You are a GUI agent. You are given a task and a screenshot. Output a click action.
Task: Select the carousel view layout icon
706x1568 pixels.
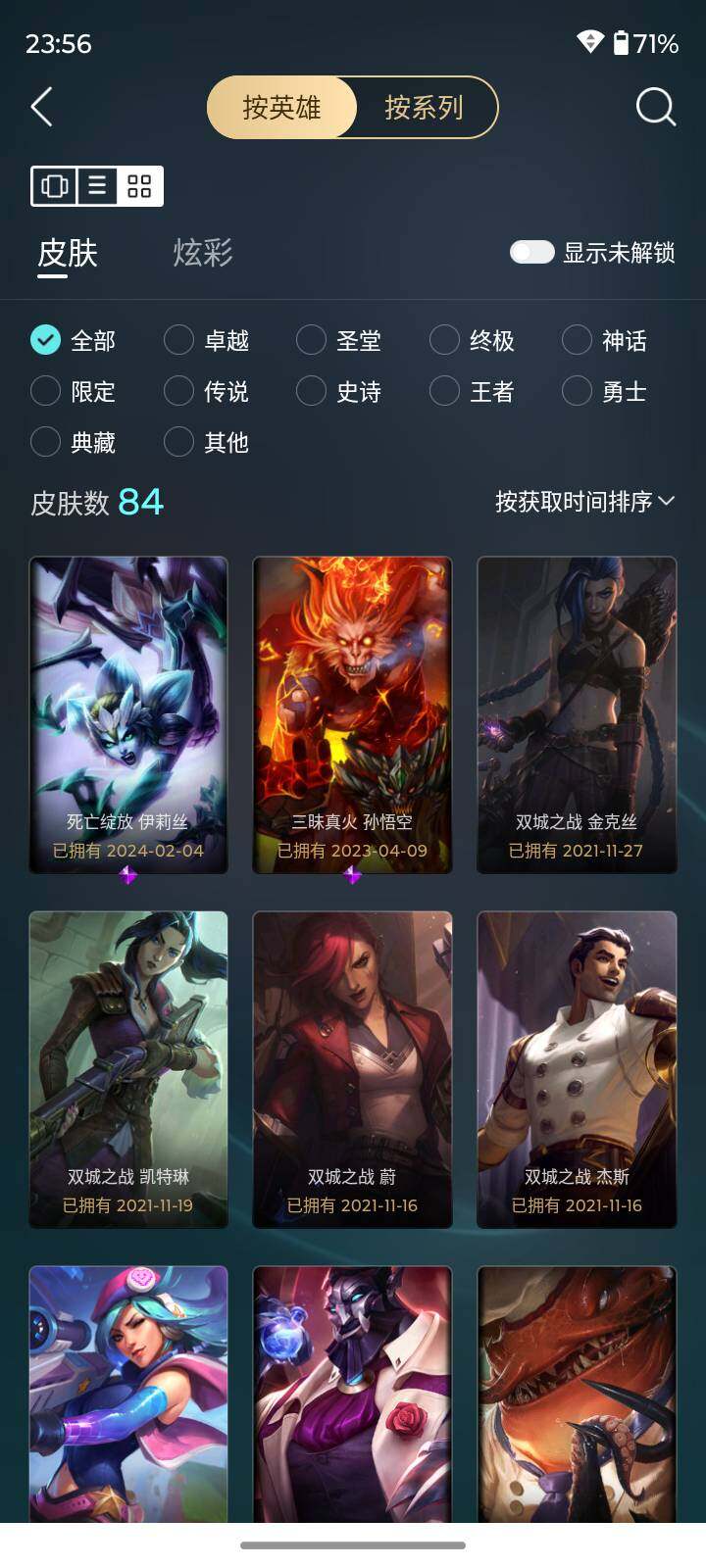point(55,185)
